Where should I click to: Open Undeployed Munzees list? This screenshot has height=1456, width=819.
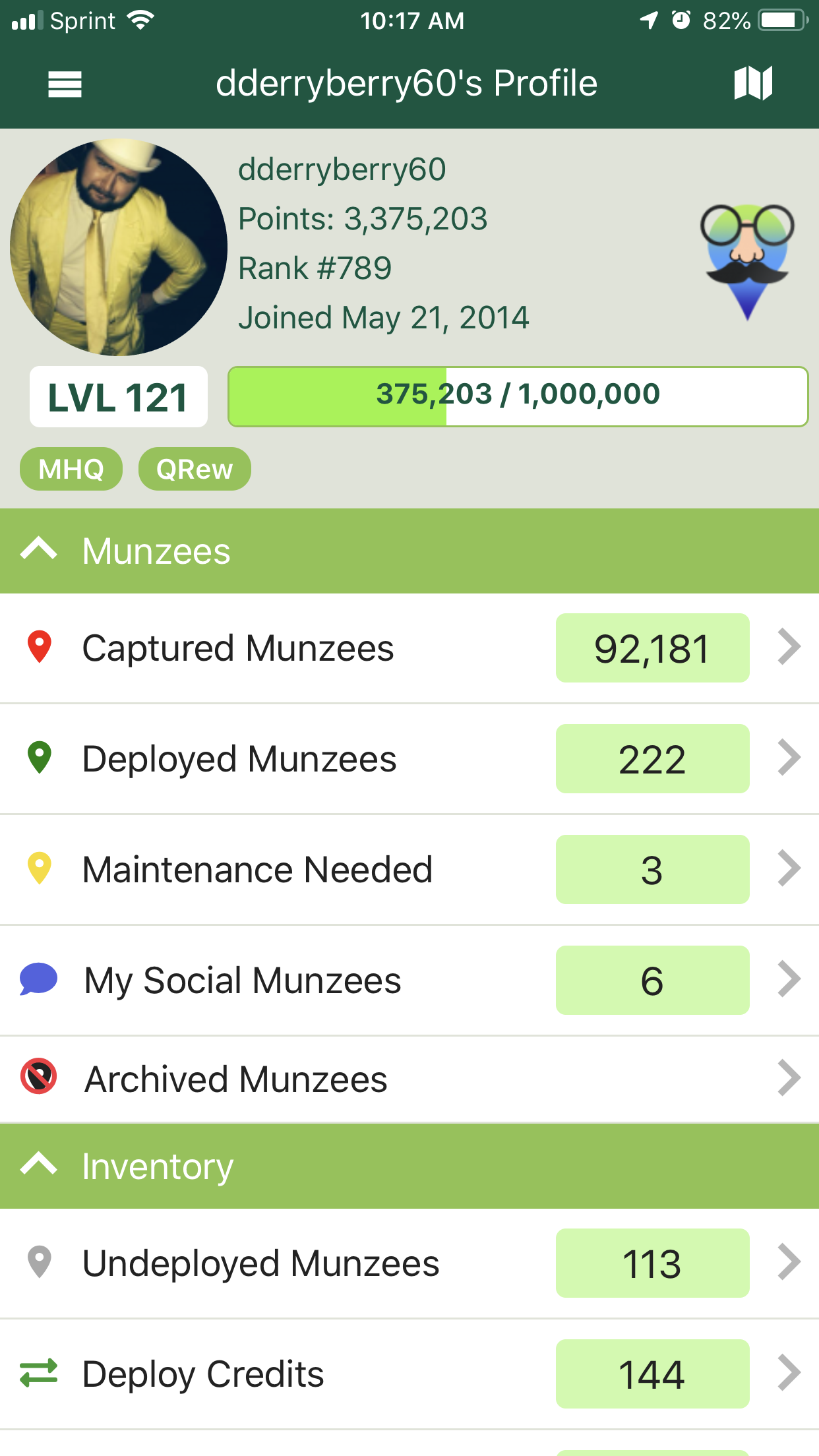(409, 1263)
